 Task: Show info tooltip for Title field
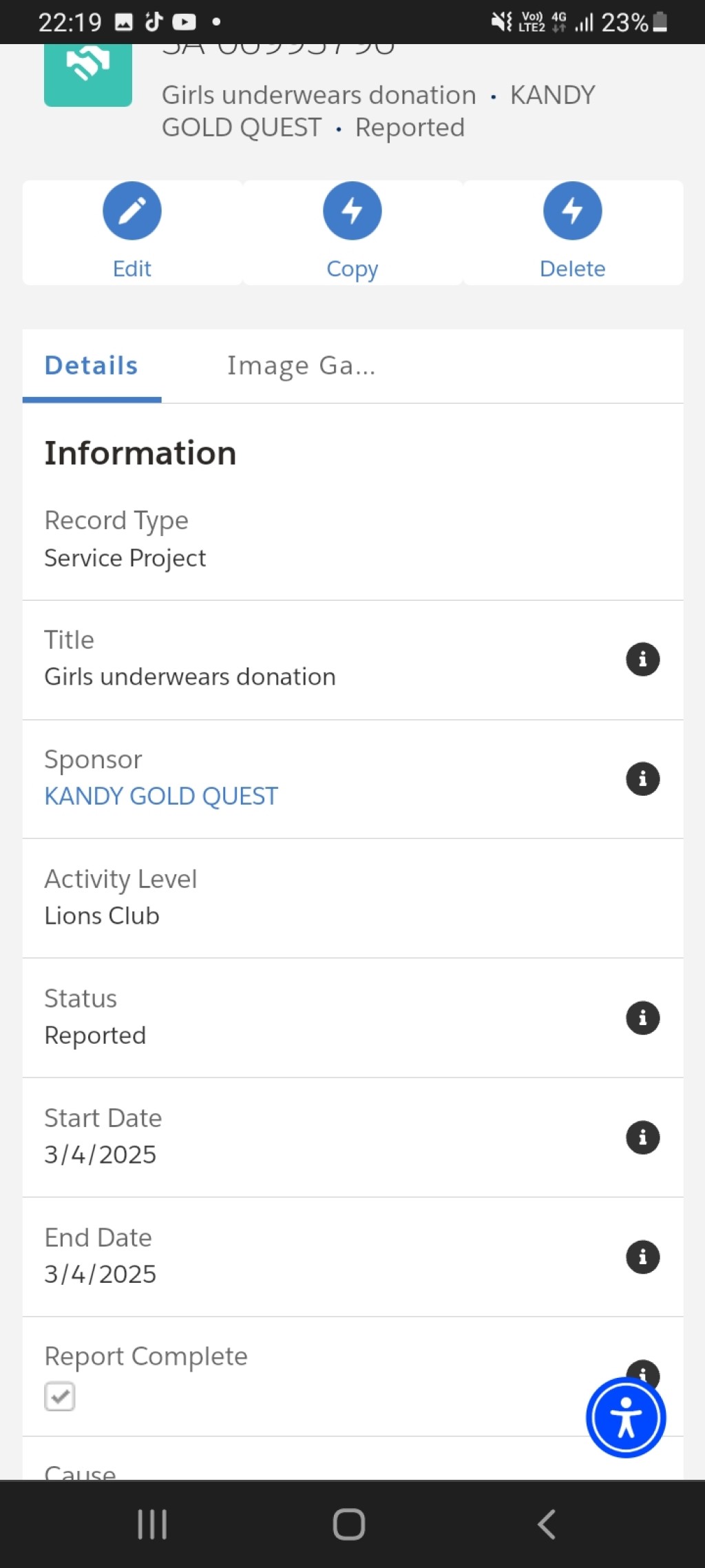[643, 659]
